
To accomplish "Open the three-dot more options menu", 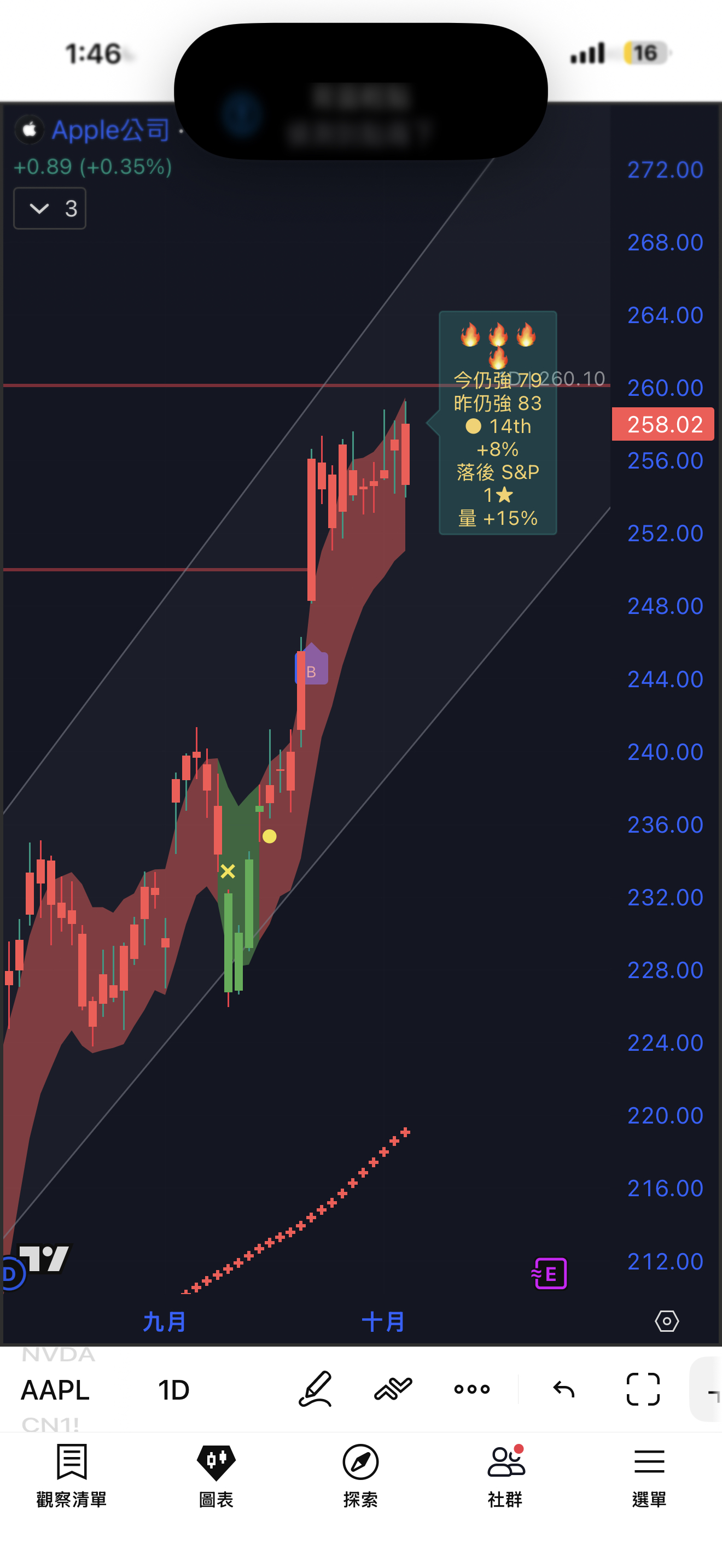I will pyautogui.click(x=472, y=1389).
